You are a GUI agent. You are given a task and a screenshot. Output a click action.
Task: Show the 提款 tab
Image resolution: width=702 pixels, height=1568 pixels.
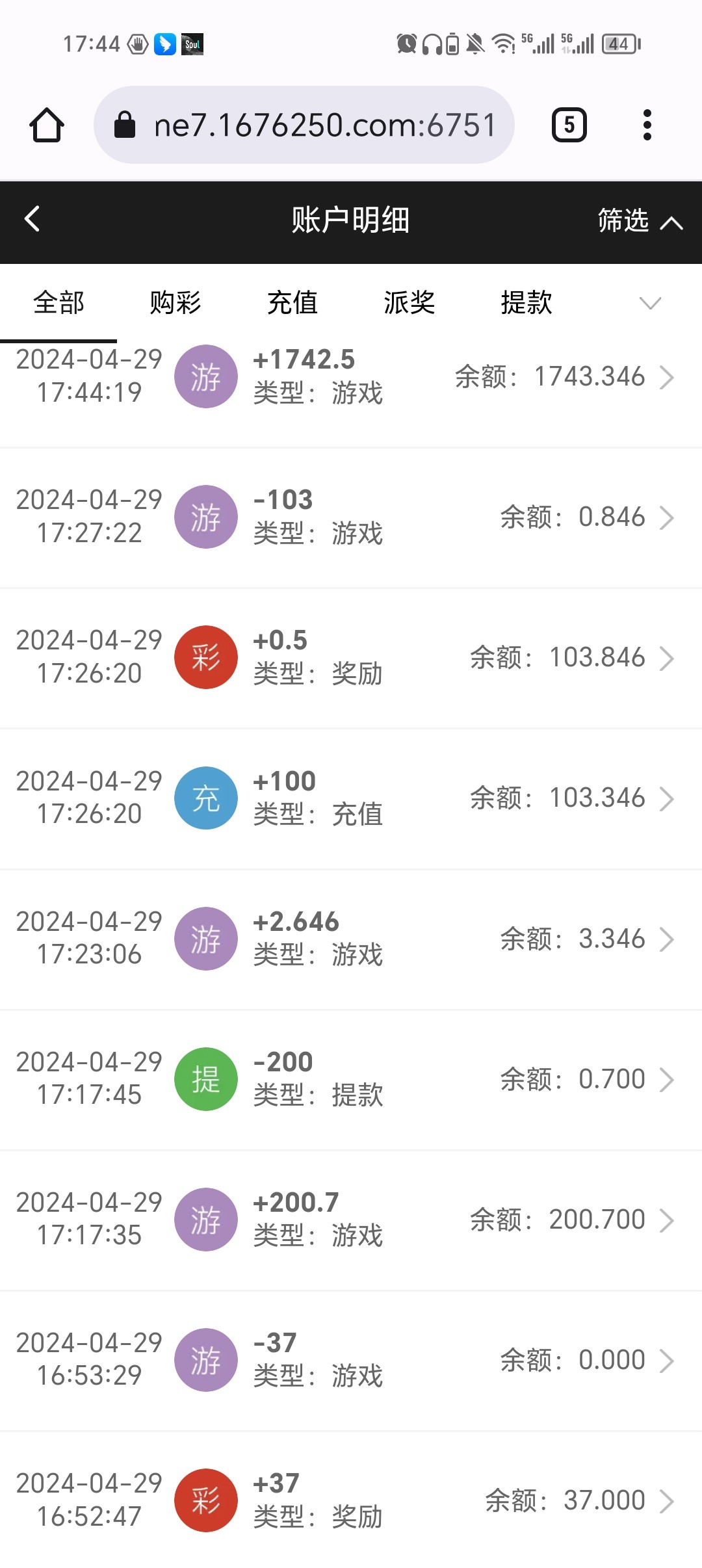click(x=526, y=302)
